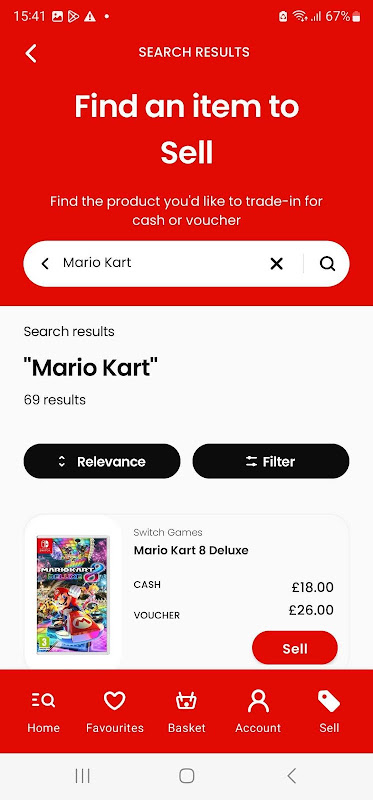The height and width of the screenshot is (800, 373).
Task: Tap the magnifier icon to run the search
Action: tap(327, 263)
